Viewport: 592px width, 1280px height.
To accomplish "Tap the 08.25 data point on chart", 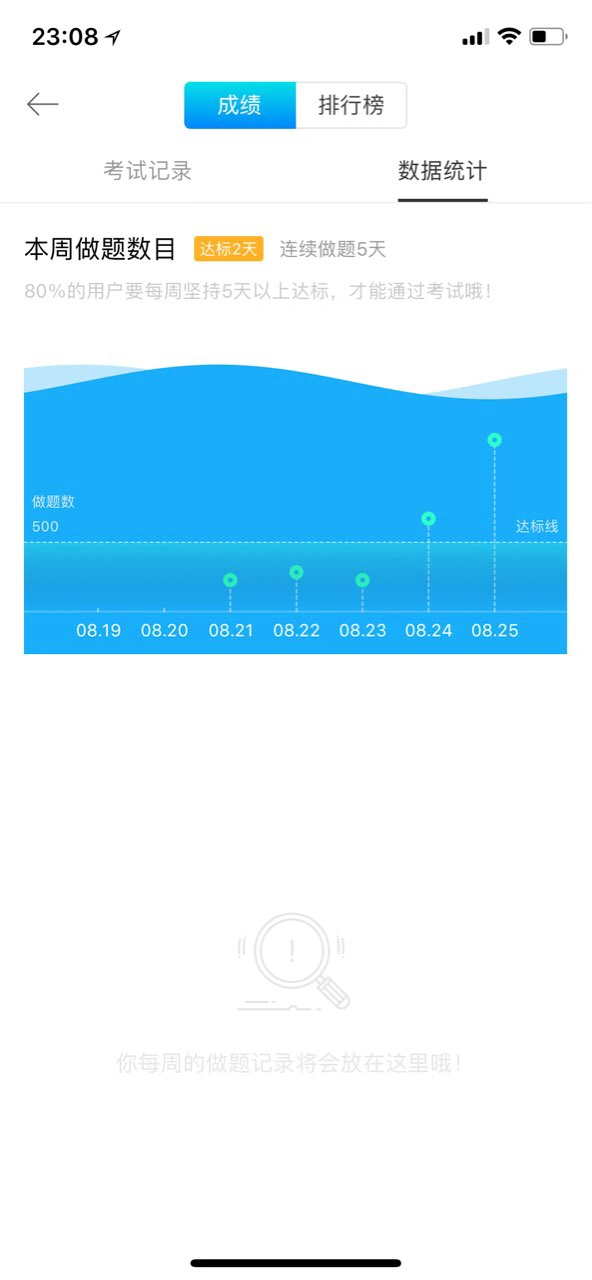I will 494,440.
